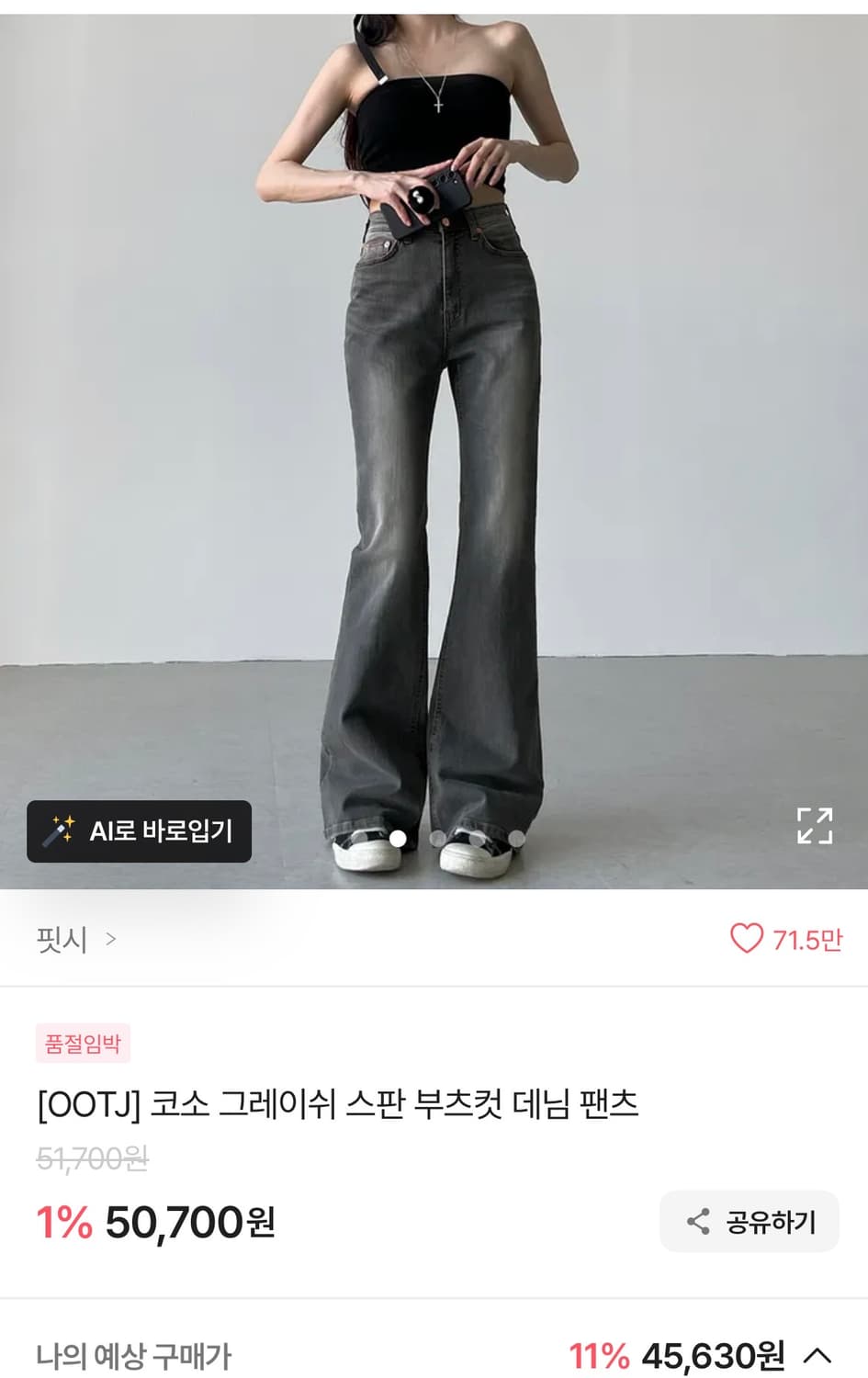Screen dimensions: 868x1378
Task: Toggle the third image carousel dot
Action: (517, 839)
